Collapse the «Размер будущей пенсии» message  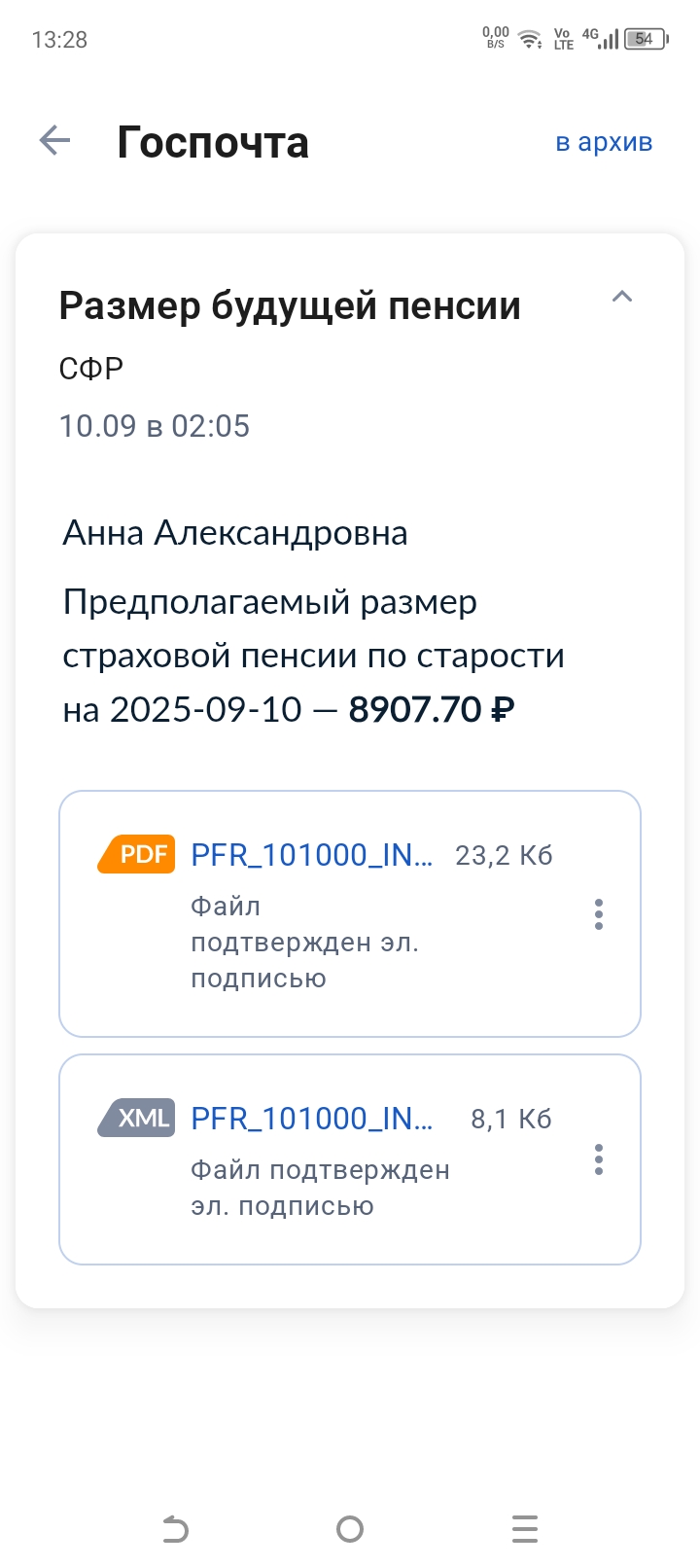pyautogui.click(x=621, y=297)
